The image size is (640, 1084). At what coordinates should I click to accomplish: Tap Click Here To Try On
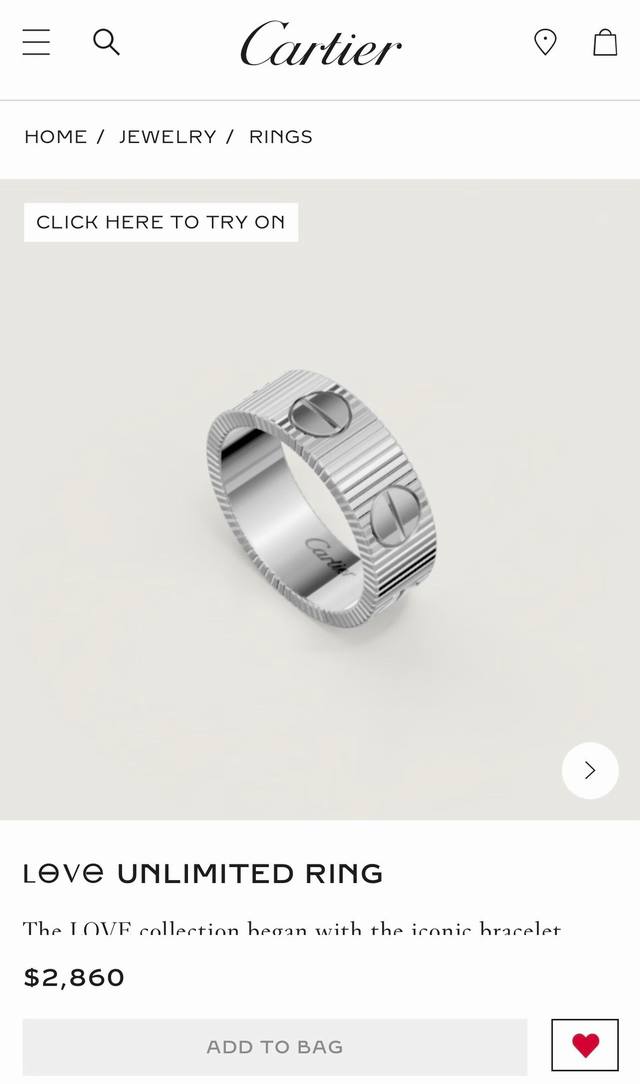click(x=161, y=222)
